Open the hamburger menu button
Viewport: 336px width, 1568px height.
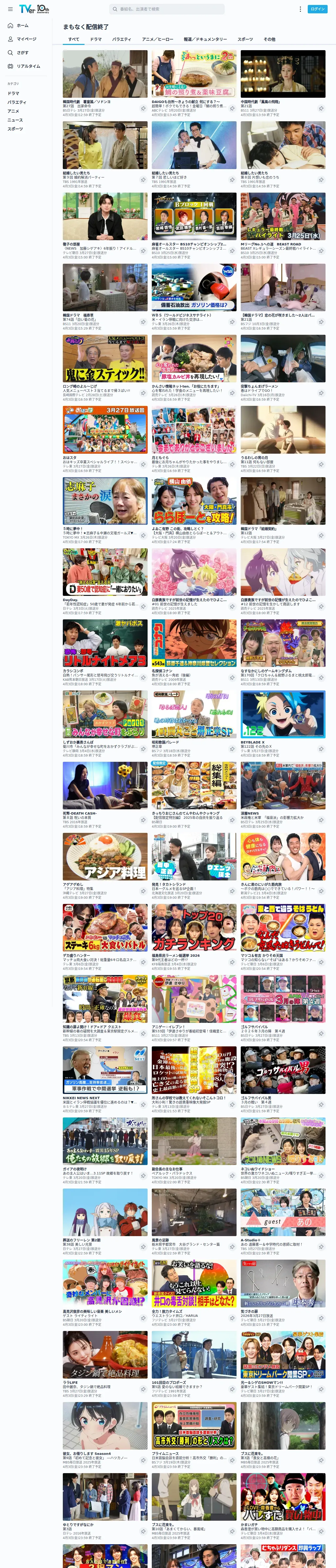point(10,9)
